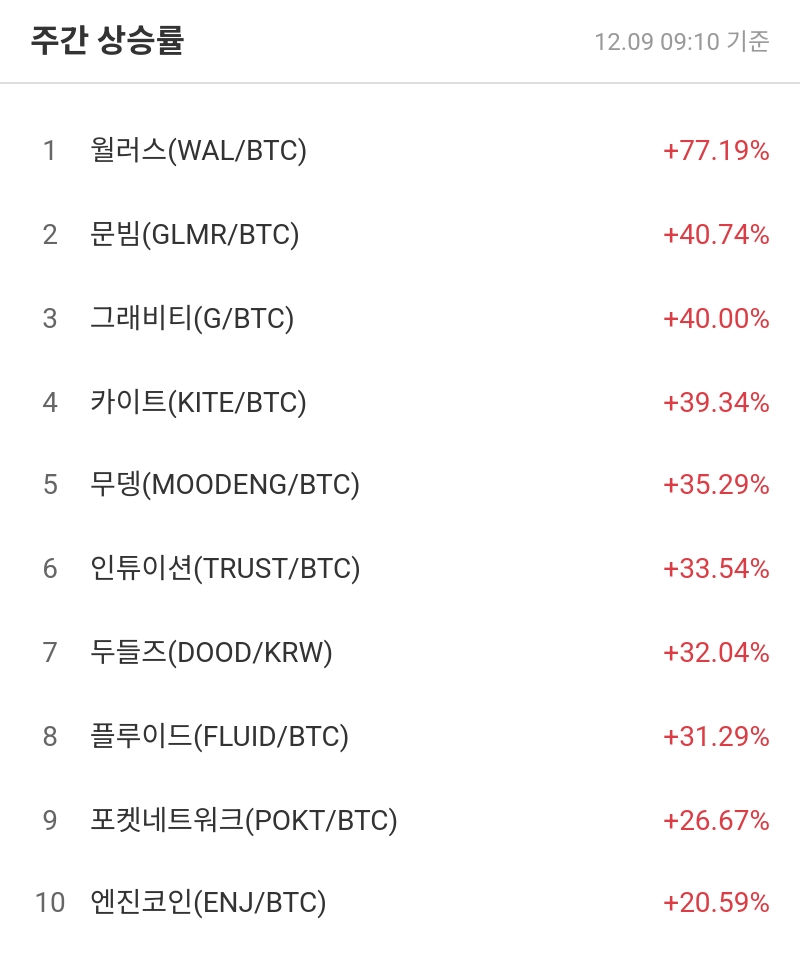The image size is (800, 970).
Task: Click rank number 1 beside 월러스
Action: [48, 151]
